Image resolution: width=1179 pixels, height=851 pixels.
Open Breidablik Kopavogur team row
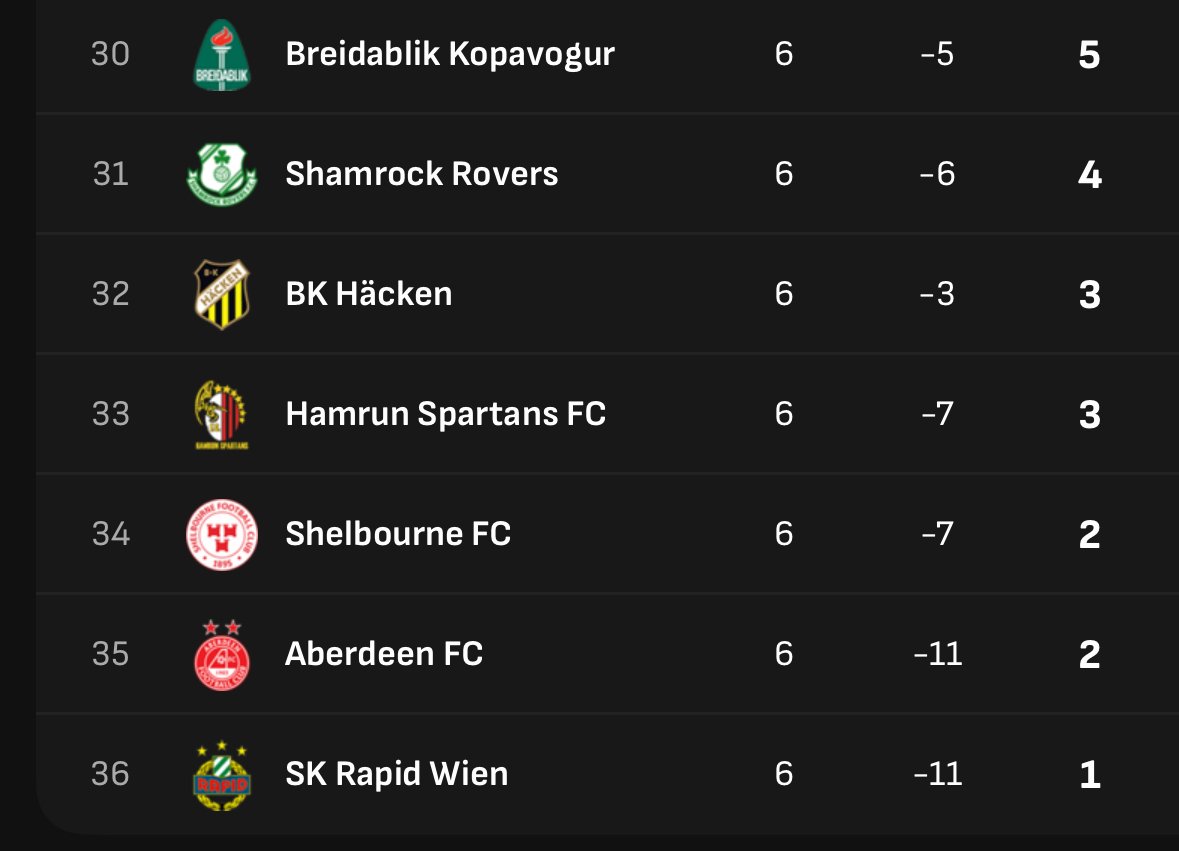point(450,54)
